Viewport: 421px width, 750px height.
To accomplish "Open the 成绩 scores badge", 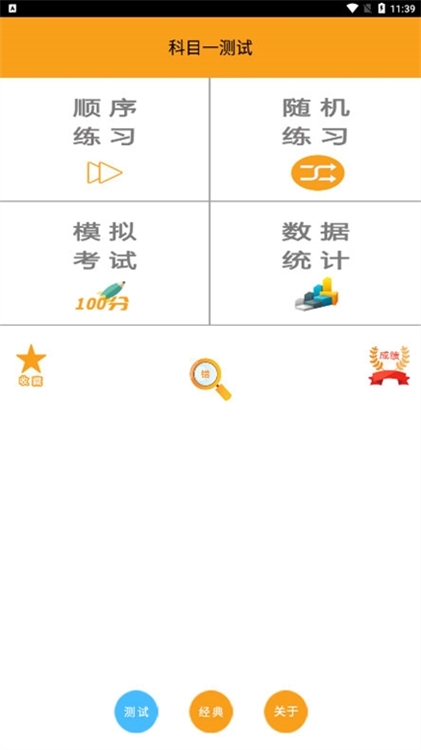I will [x=389, y=365].
